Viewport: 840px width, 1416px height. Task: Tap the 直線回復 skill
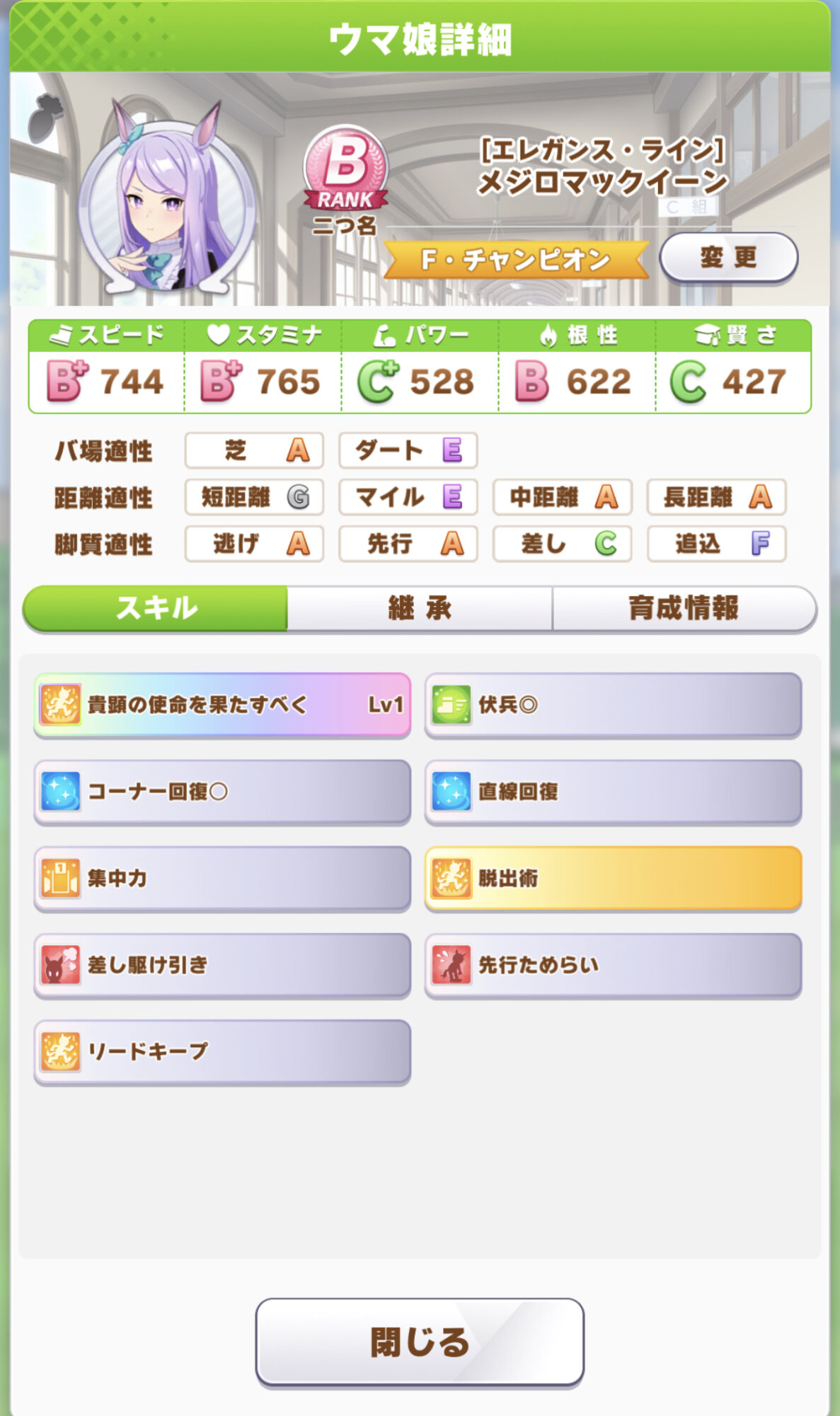click(613, 792)
